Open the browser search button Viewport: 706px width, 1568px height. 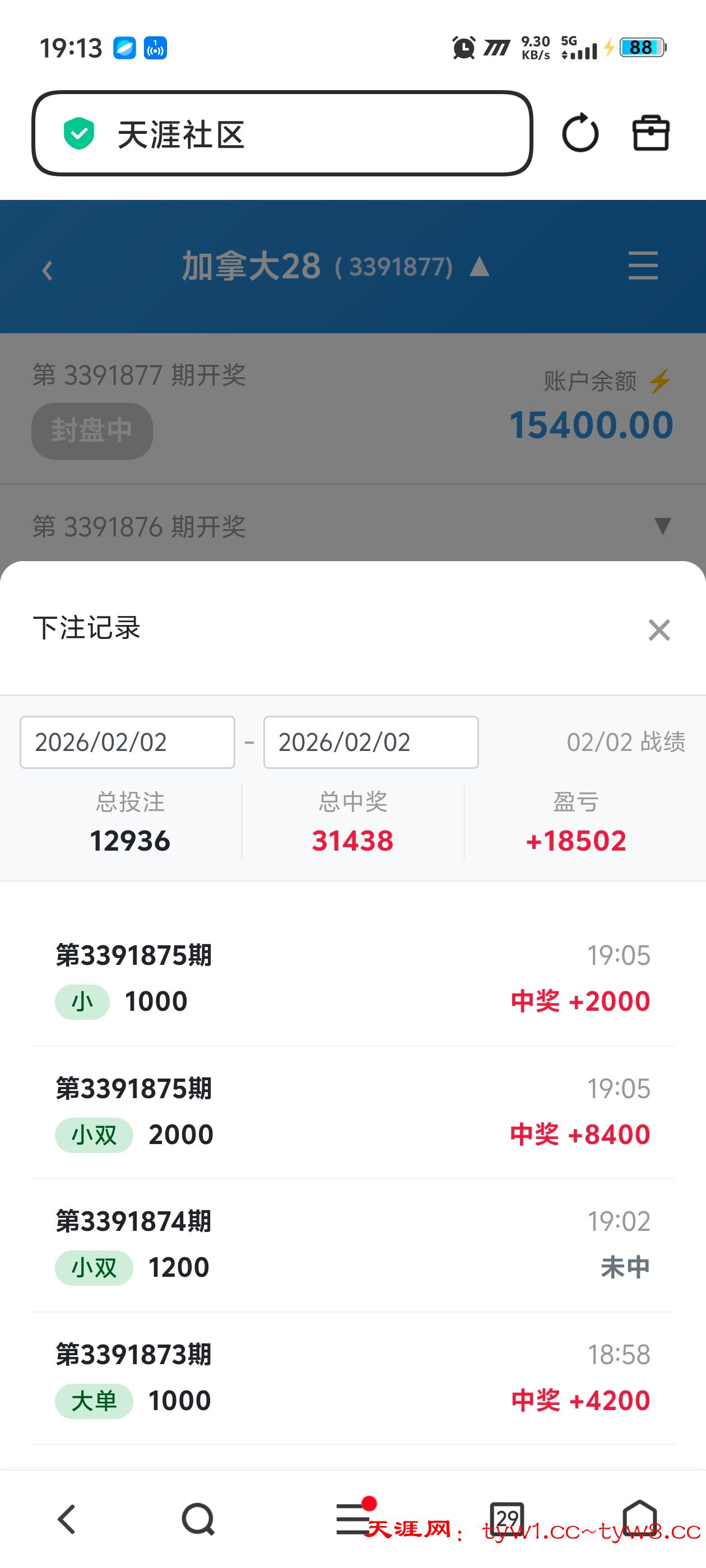pyautogui.click(x=198, y=1519)
